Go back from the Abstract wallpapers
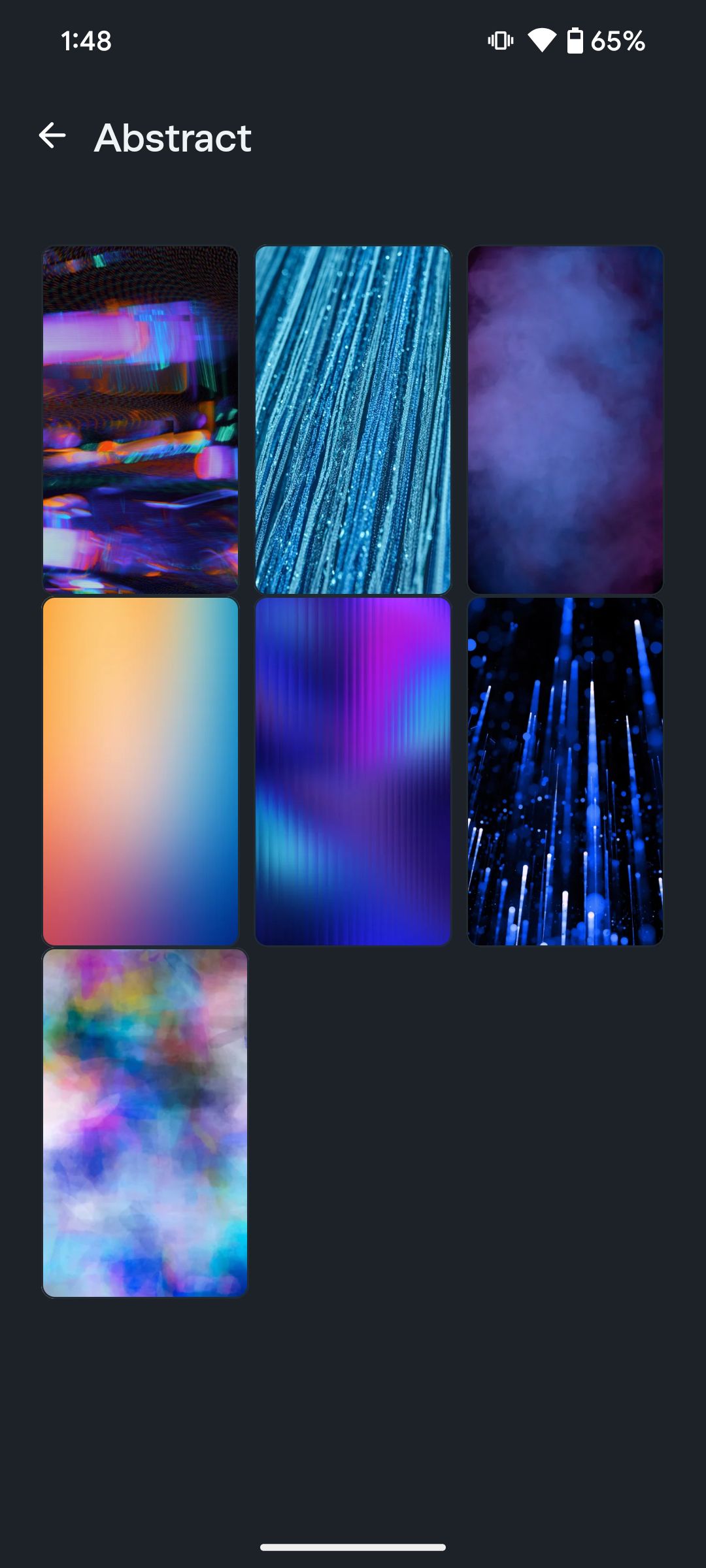The width and height of the screenshot is (706, 1568). (52, 136)
